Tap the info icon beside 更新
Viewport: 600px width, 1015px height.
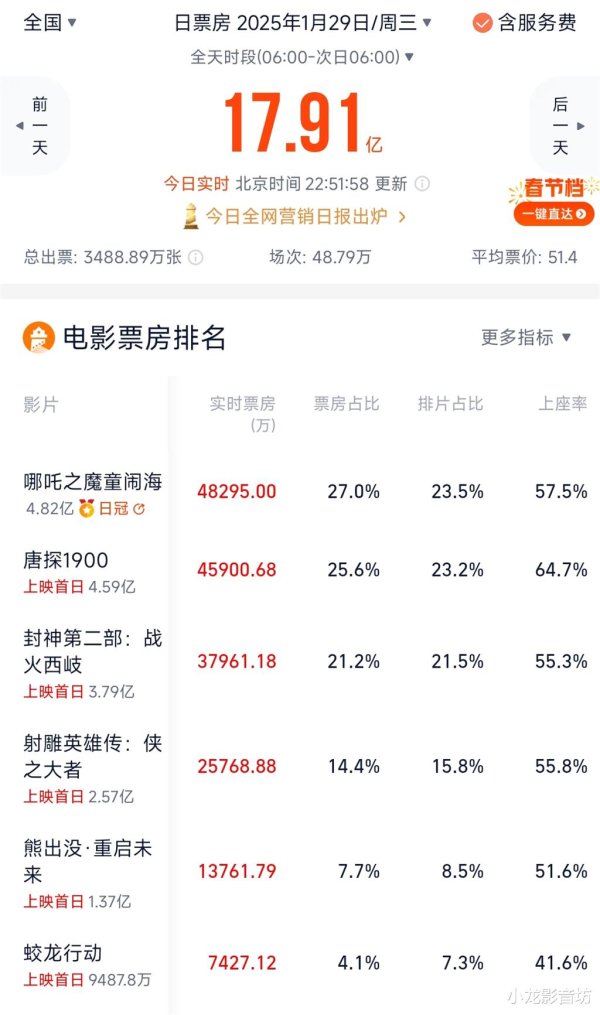[422, 184]
